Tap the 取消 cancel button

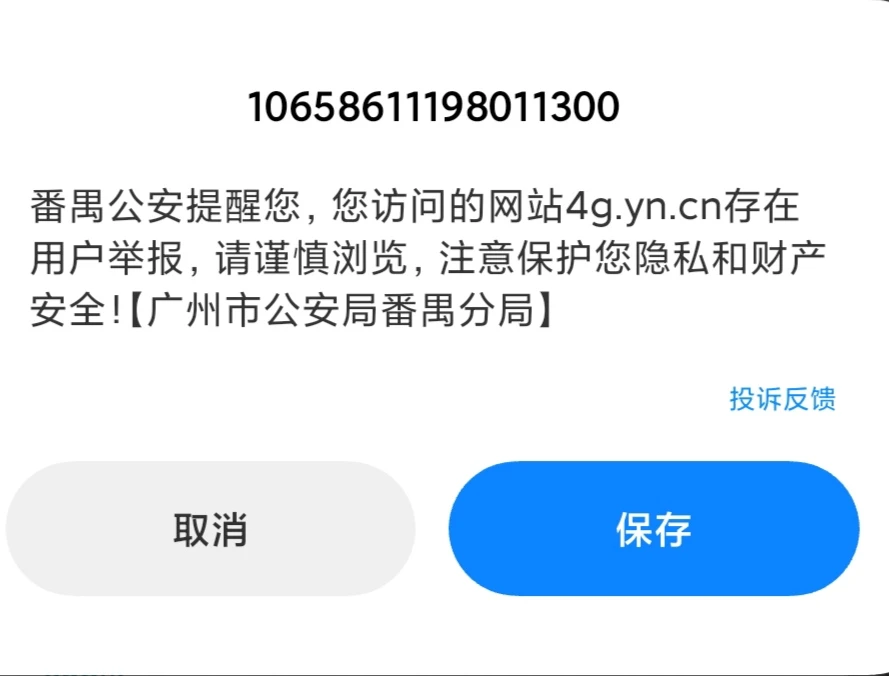[210, 529]
